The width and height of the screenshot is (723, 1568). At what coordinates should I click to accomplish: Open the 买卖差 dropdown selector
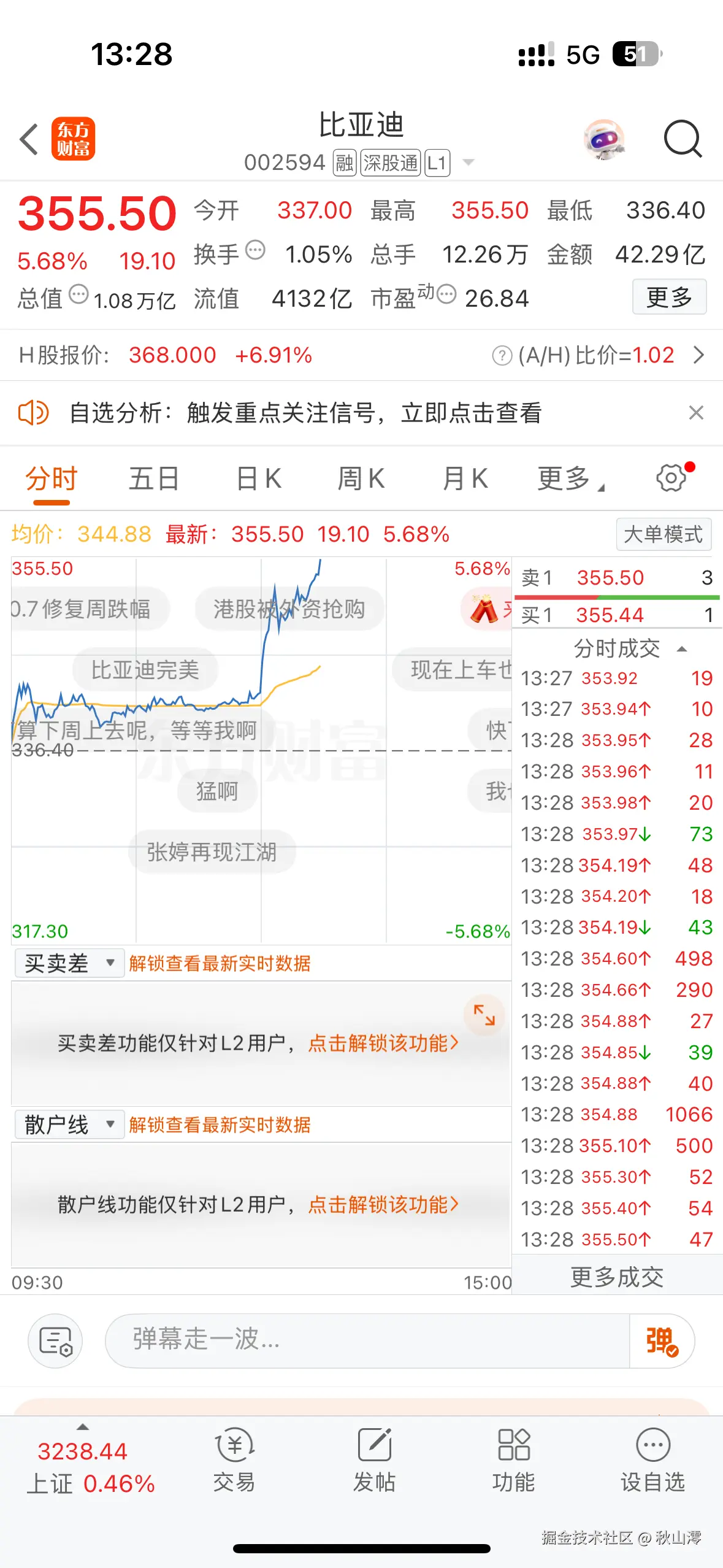[68, 963]
